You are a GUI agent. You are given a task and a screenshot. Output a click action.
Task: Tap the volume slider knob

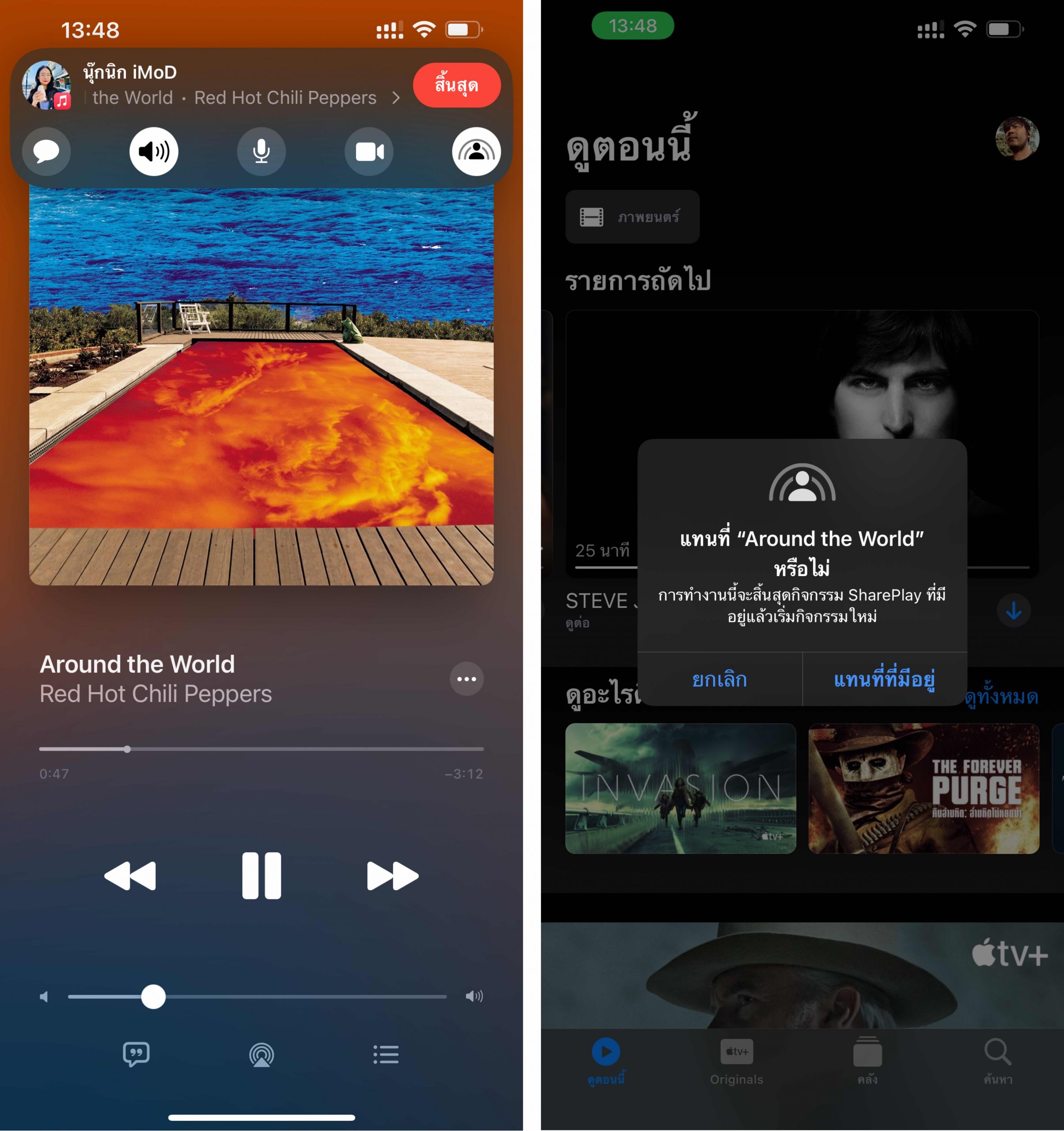153,996
